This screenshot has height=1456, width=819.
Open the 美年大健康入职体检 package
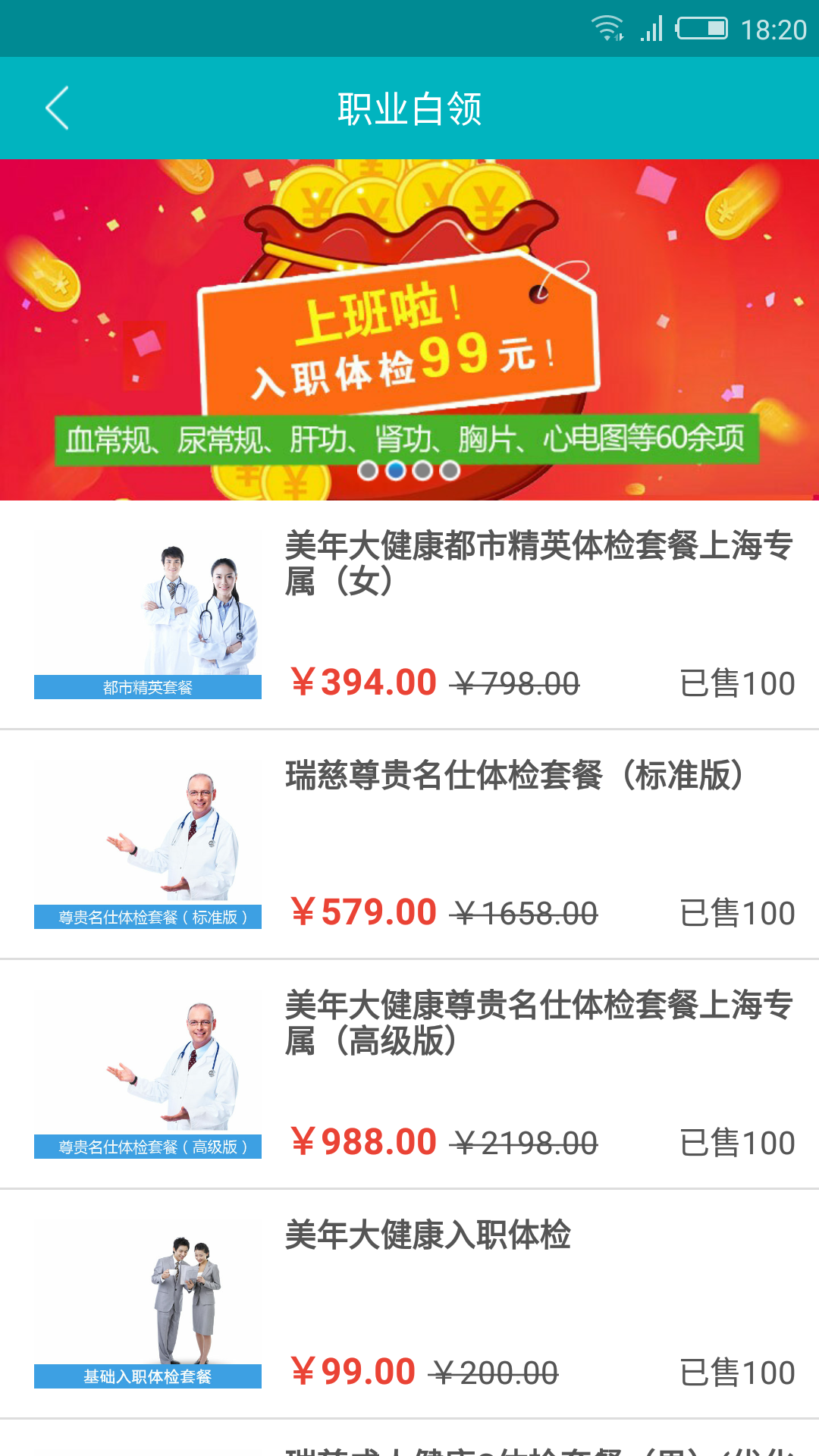[428, 1235]
